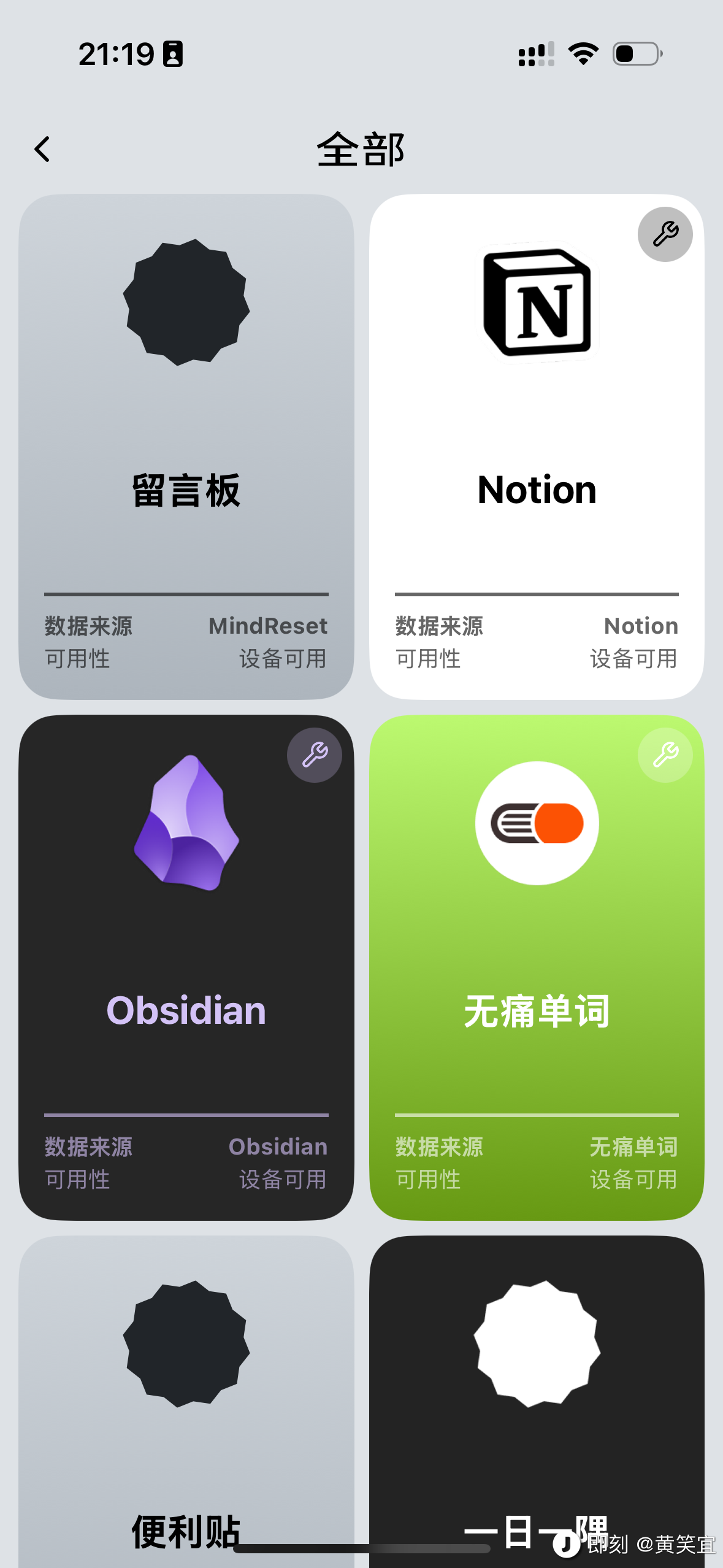Tap the wrench icon on Notion card
The image size is (723, 1568).
[x=665, y=234]
